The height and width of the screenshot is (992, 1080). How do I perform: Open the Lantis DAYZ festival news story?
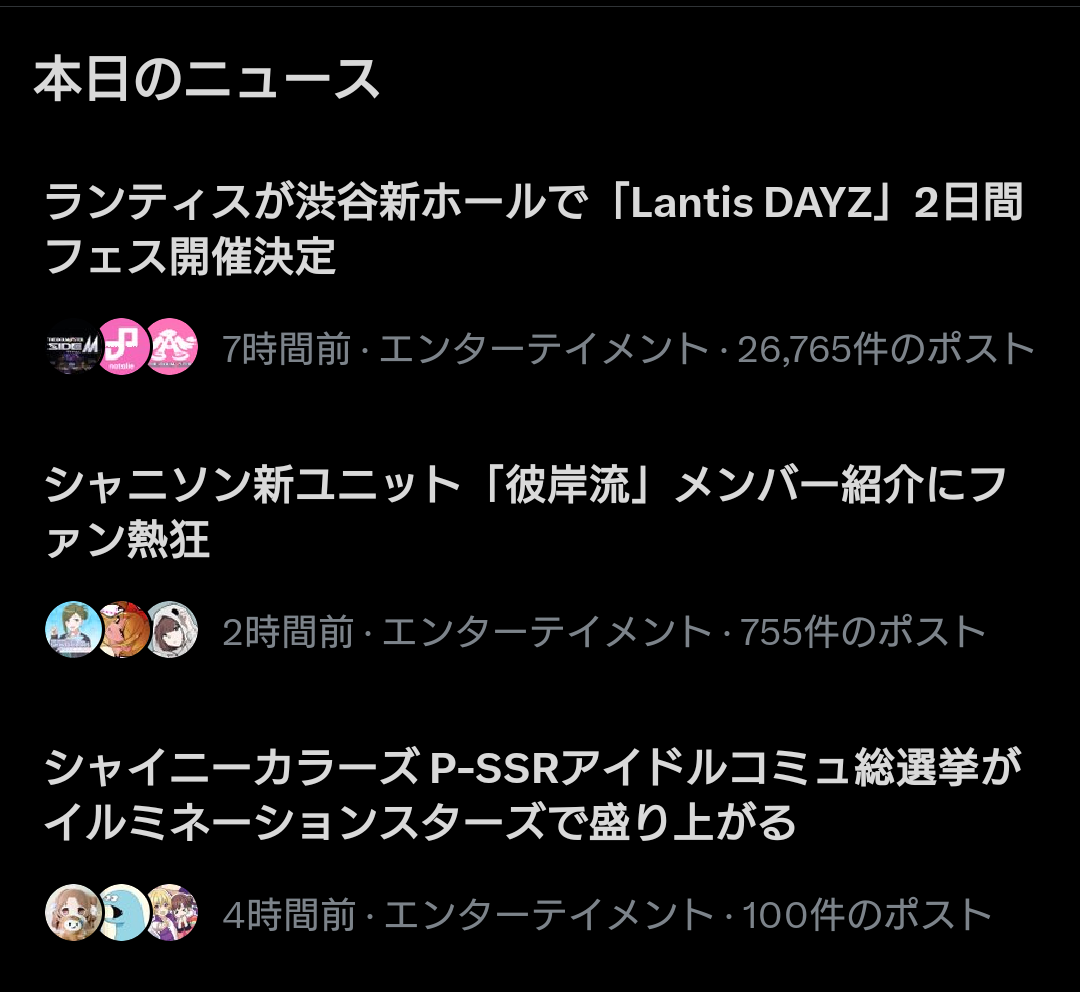click(535, 230)
